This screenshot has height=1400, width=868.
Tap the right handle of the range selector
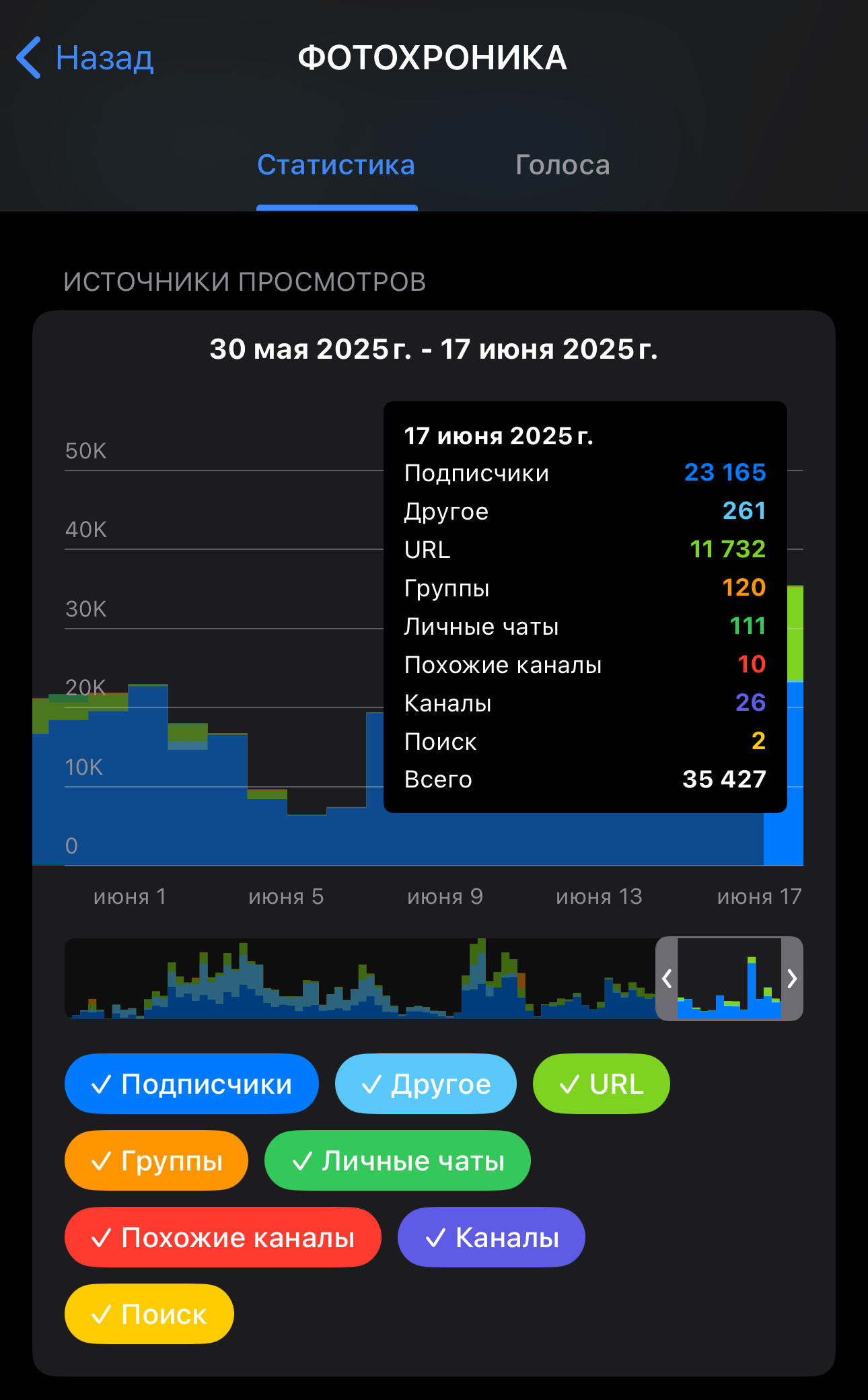pyautogui.click(x=792, y=979)
